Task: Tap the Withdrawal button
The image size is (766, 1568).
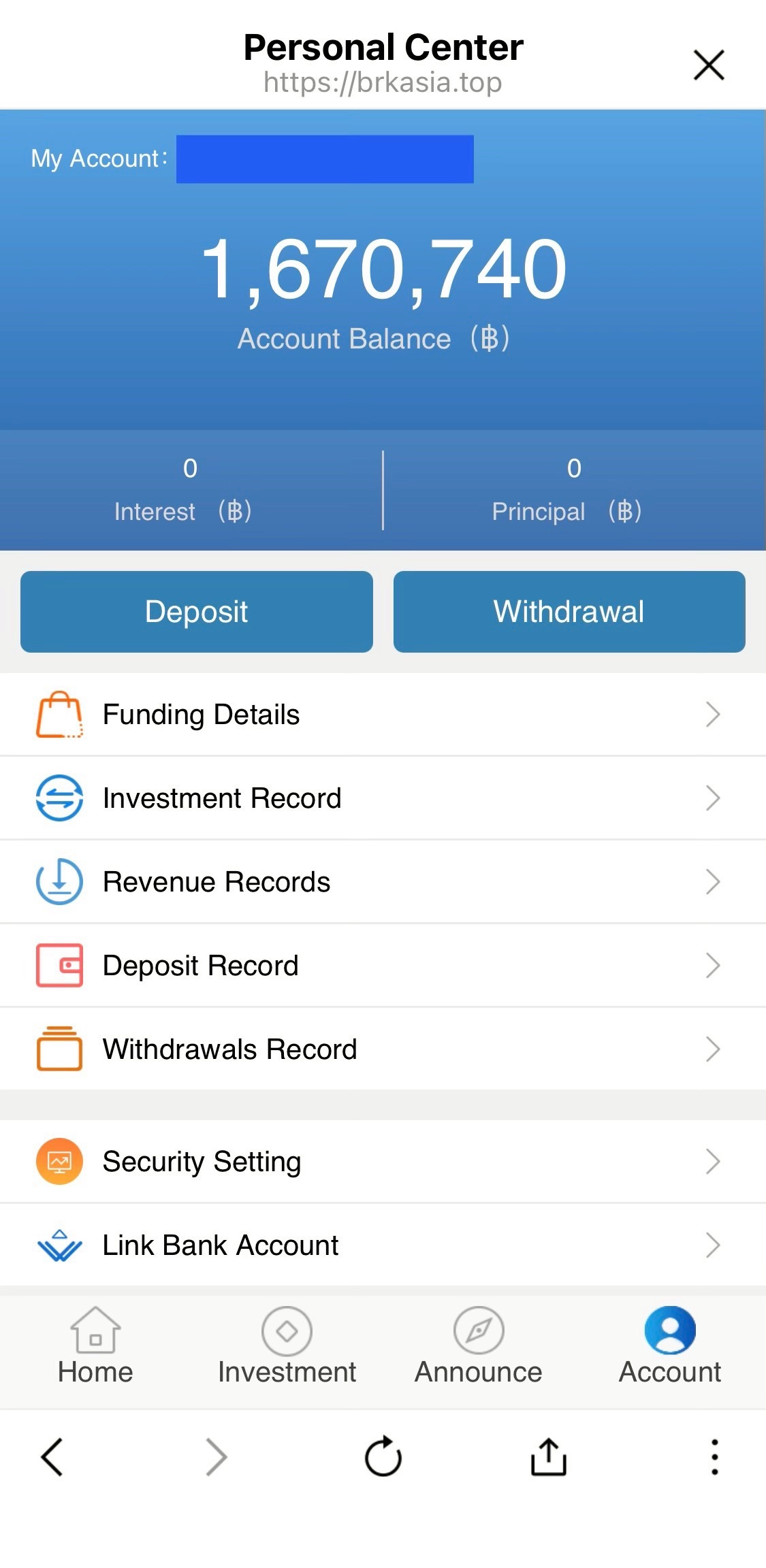Action: pyautogui.click(x=569, y=611)
